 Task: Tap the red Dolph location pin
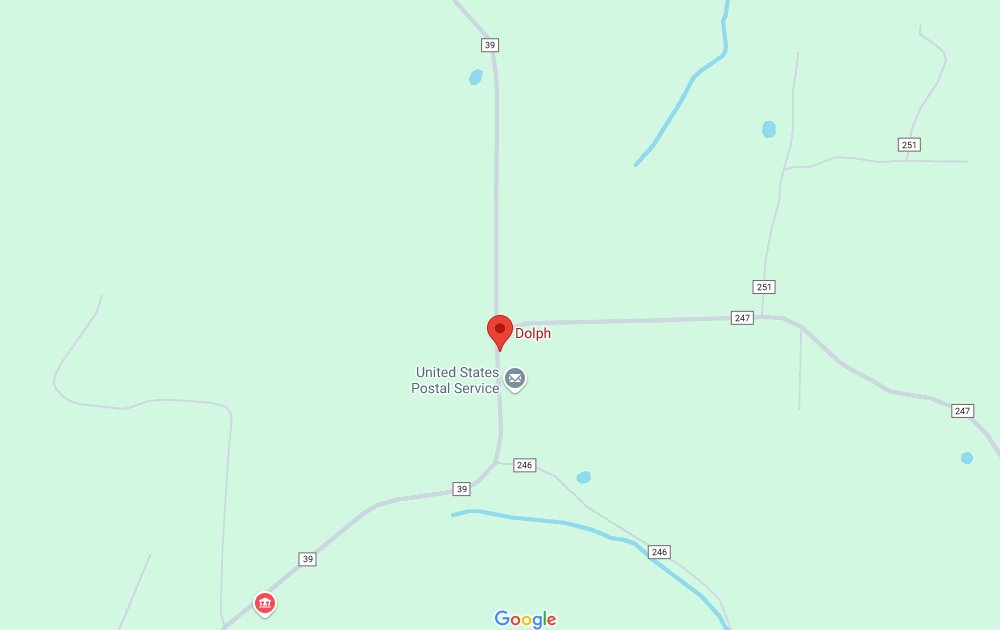tap(500, 330)
